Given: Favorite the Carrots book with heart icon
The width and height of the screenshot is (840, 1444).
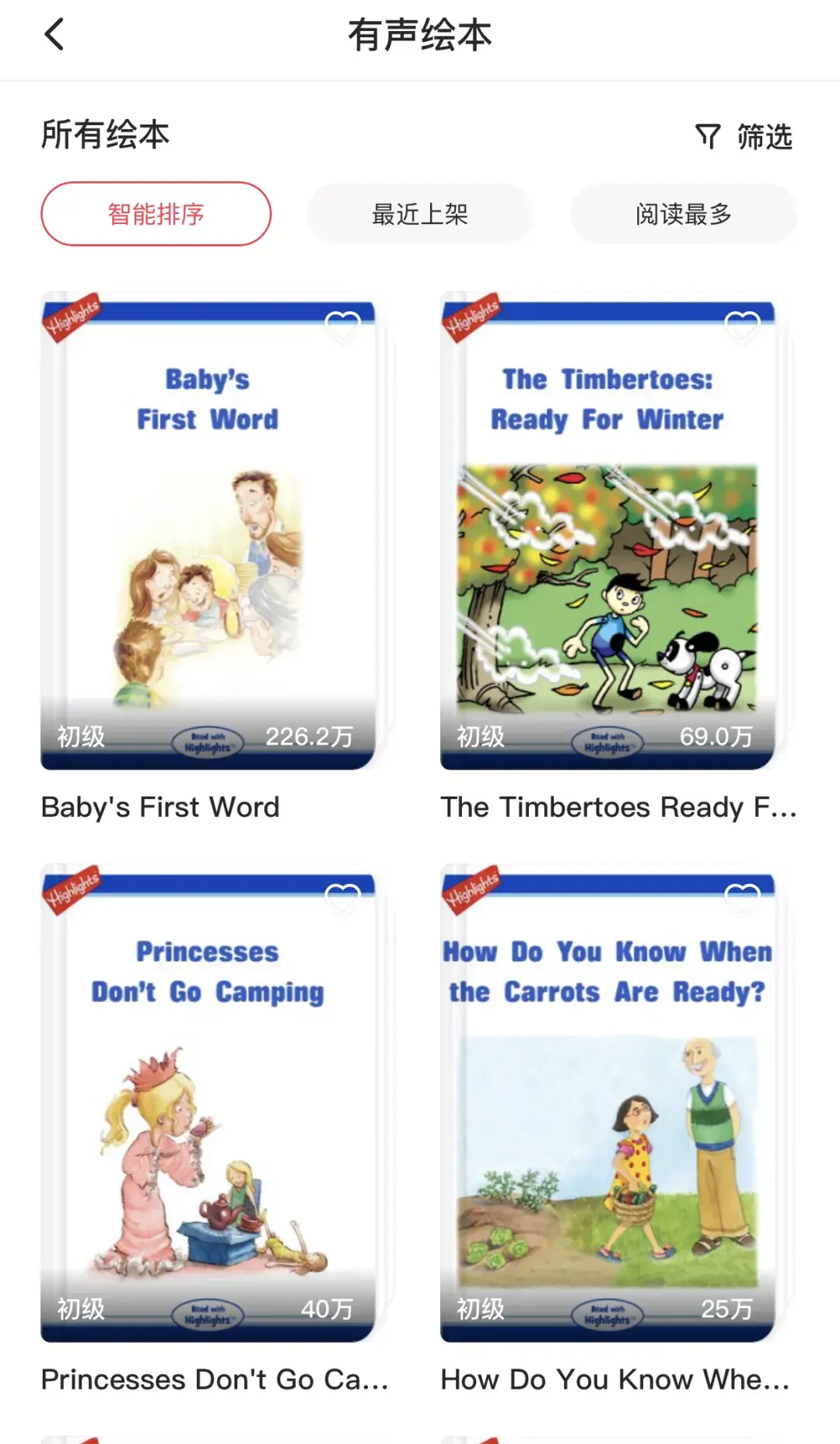Looking at the screenshot, I should tap(742, 899).
